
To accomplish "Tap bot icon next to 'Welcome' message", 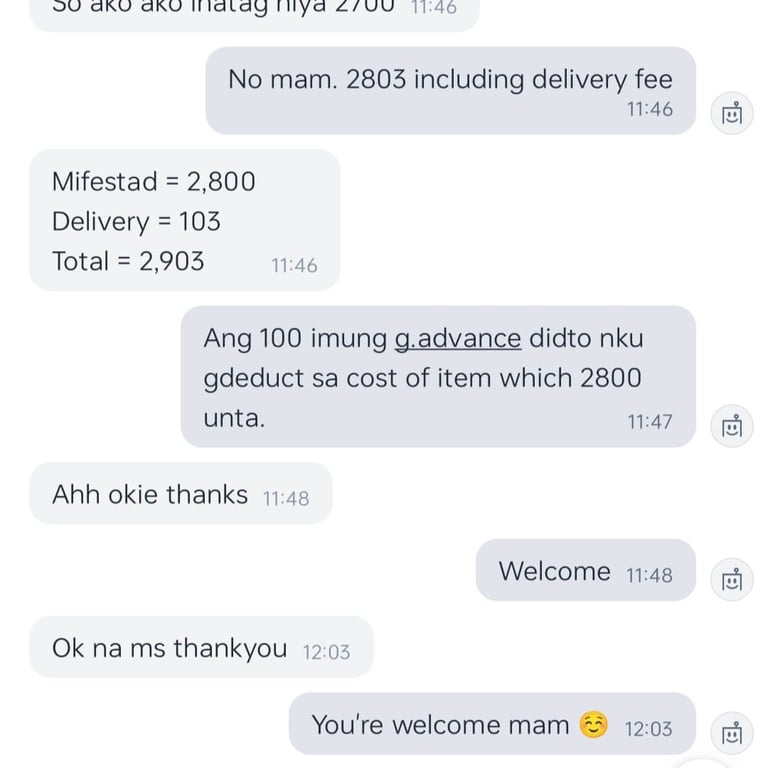I will click(732, 579).
